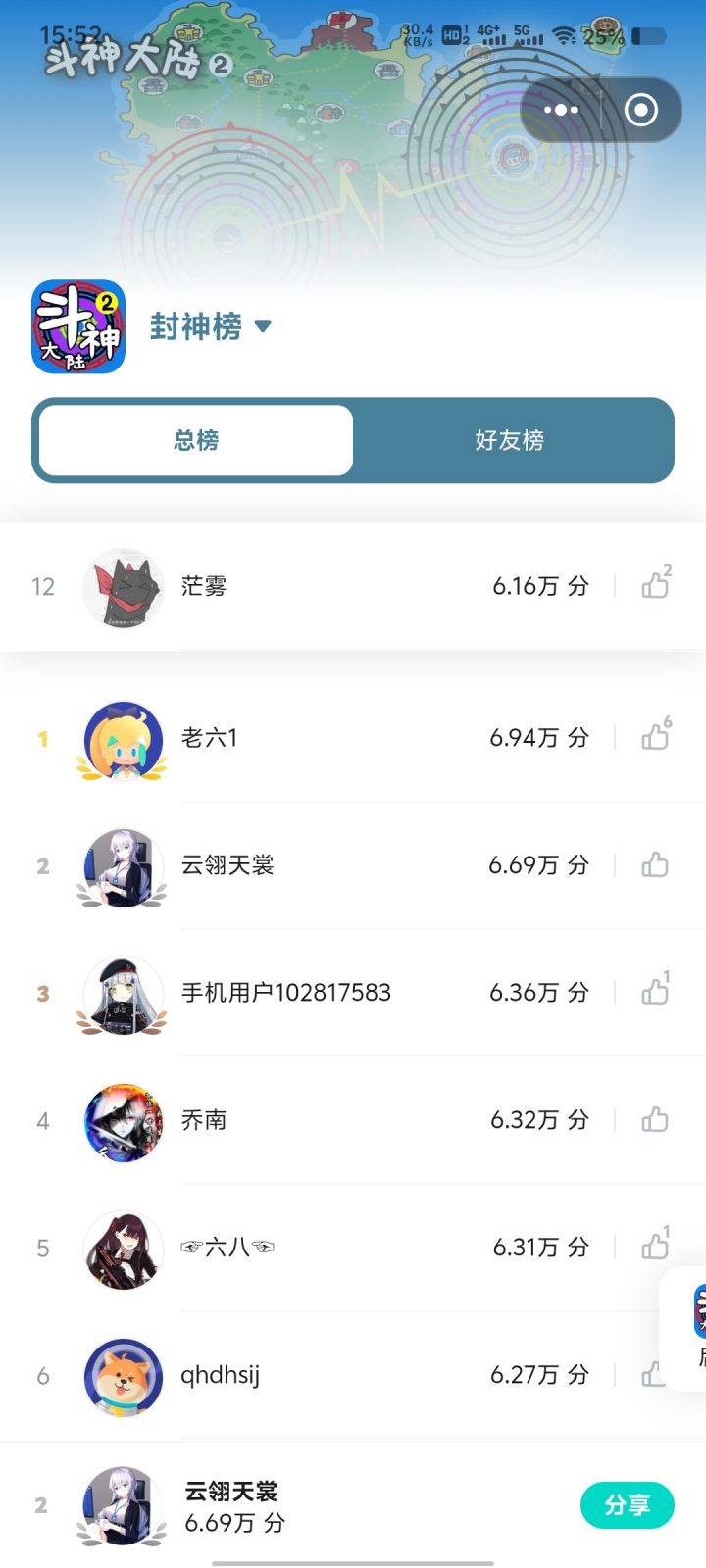Toggle the like for ✍六八✍
Screen dimensions: 706x1568
click(x=655, y=1247)
